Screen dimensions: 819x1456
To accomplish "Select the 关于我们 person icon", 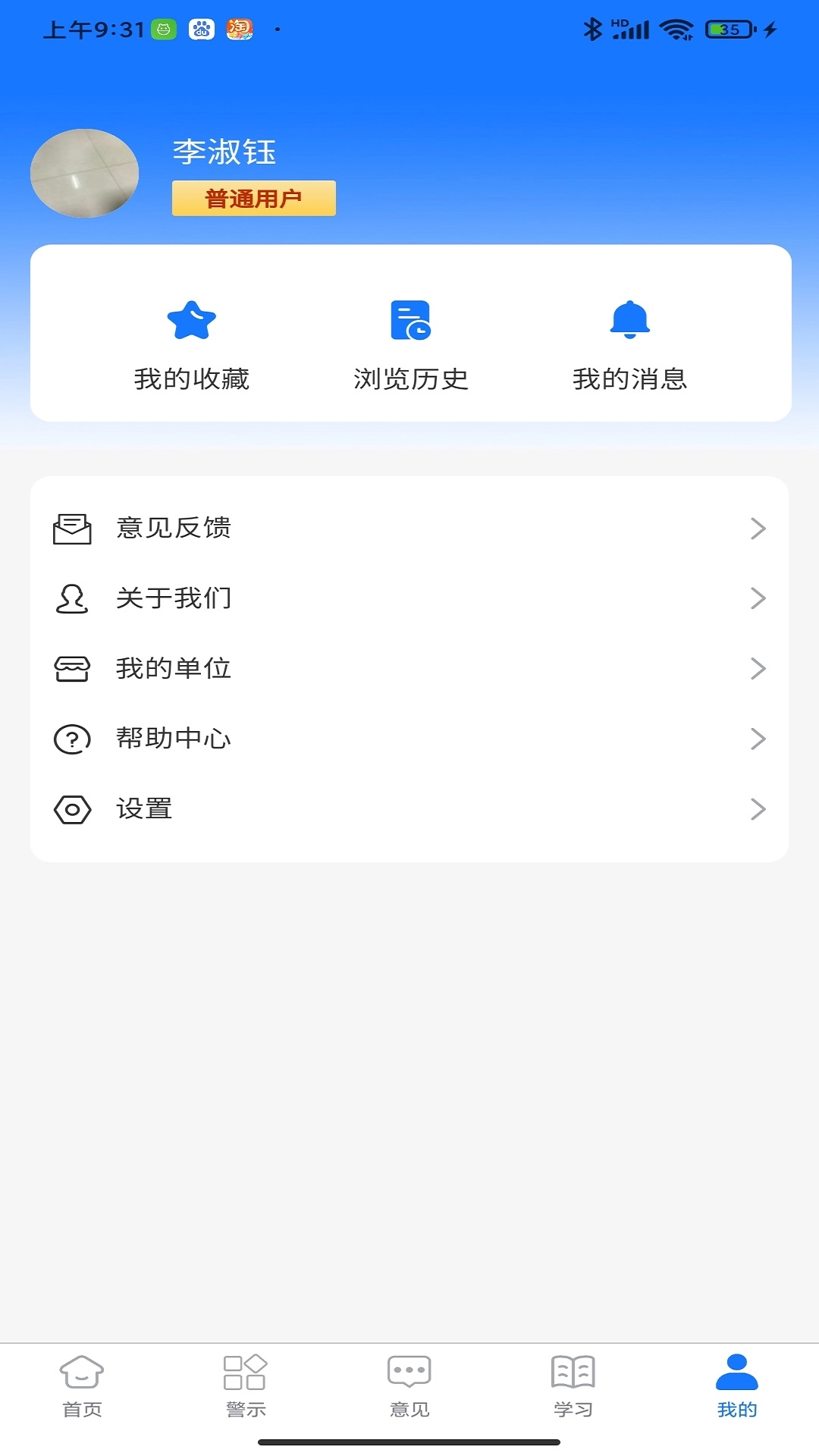I will point(72,598).
